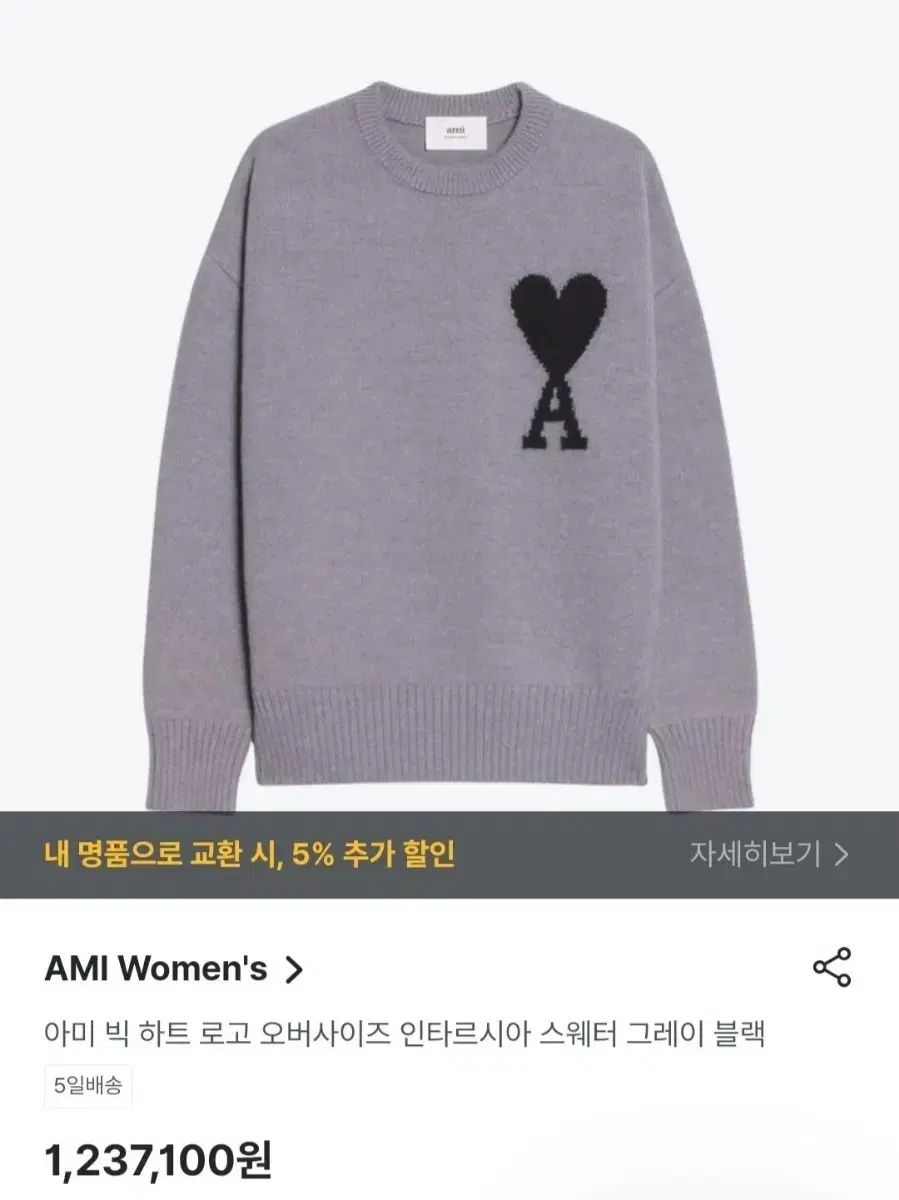Screen dimensions: 899x1200
Task: Open the sweater product image
Action: click(x=449, y=440)
